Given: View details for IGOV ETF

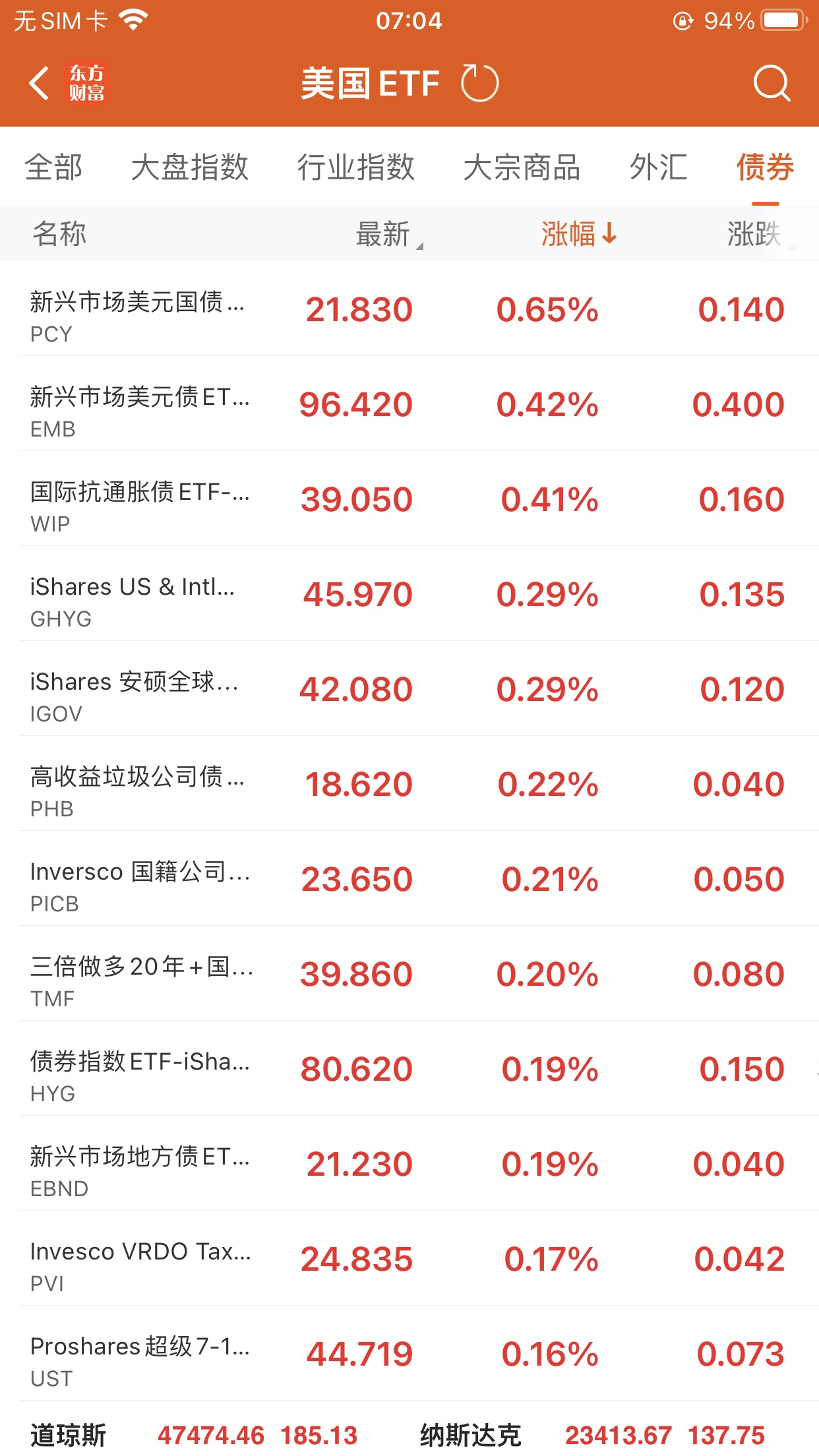Looking at the screenshot, I should coord(409,689).
